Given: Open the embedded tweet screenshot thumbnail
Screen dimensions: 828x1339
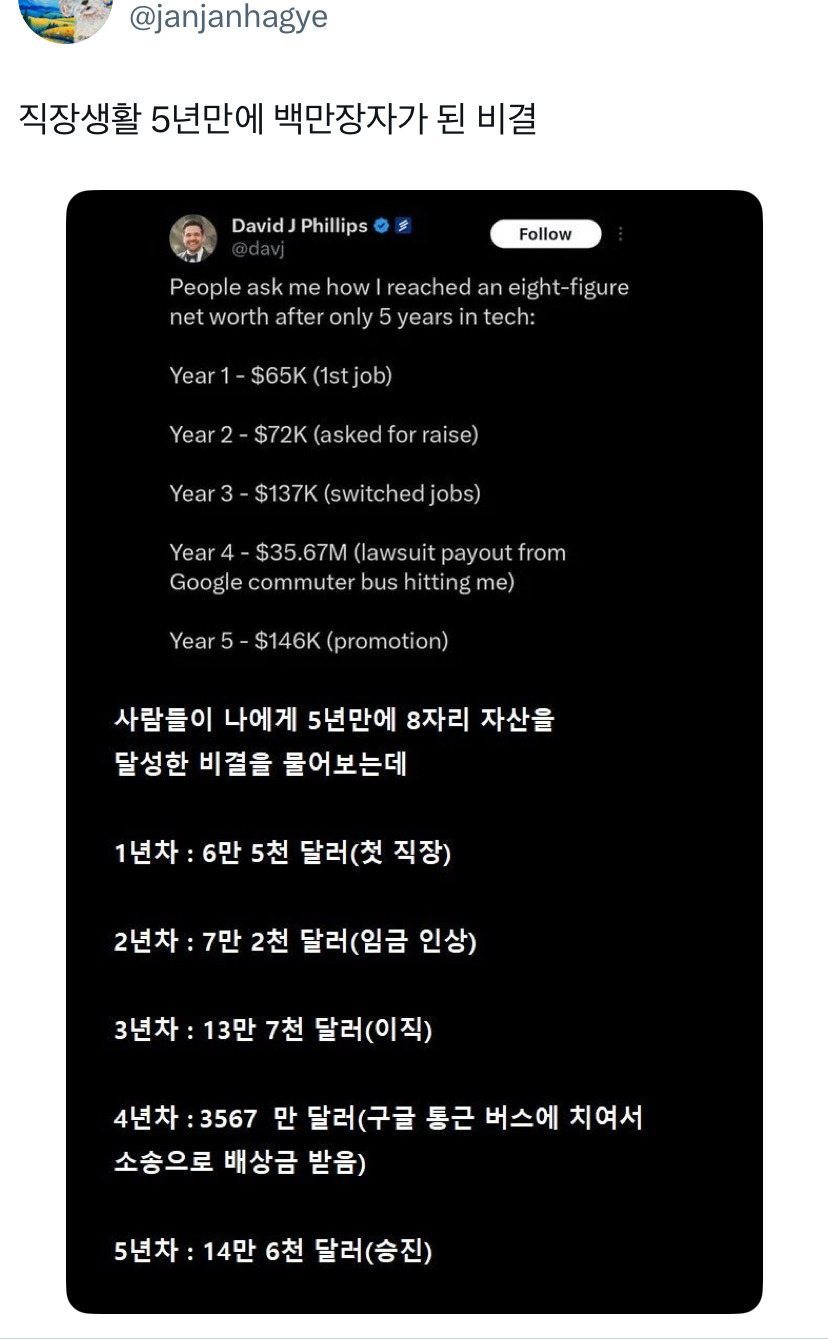Looking at the screenshot, I should click(414, 750).
